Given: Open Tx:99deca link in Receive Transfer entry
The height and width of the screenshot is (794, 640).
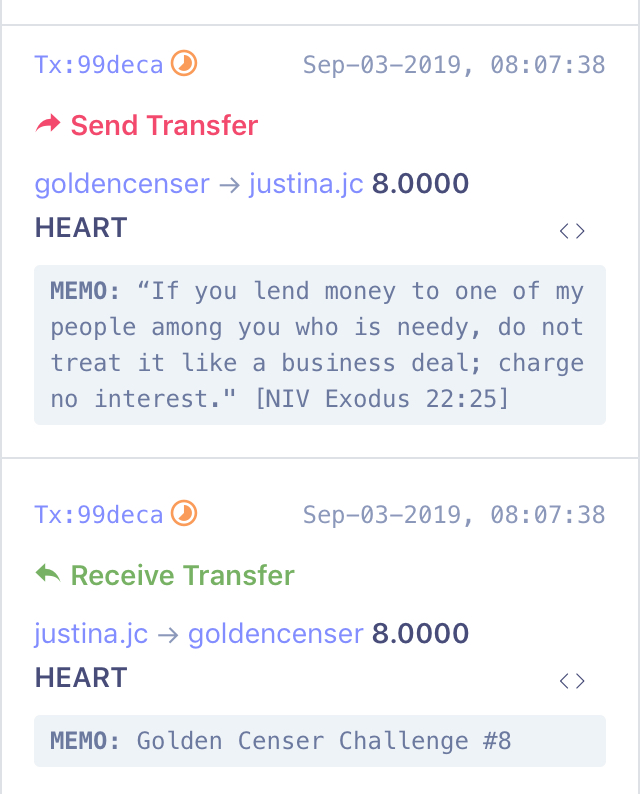Looking at the screenshot, I should coord(98,515).
